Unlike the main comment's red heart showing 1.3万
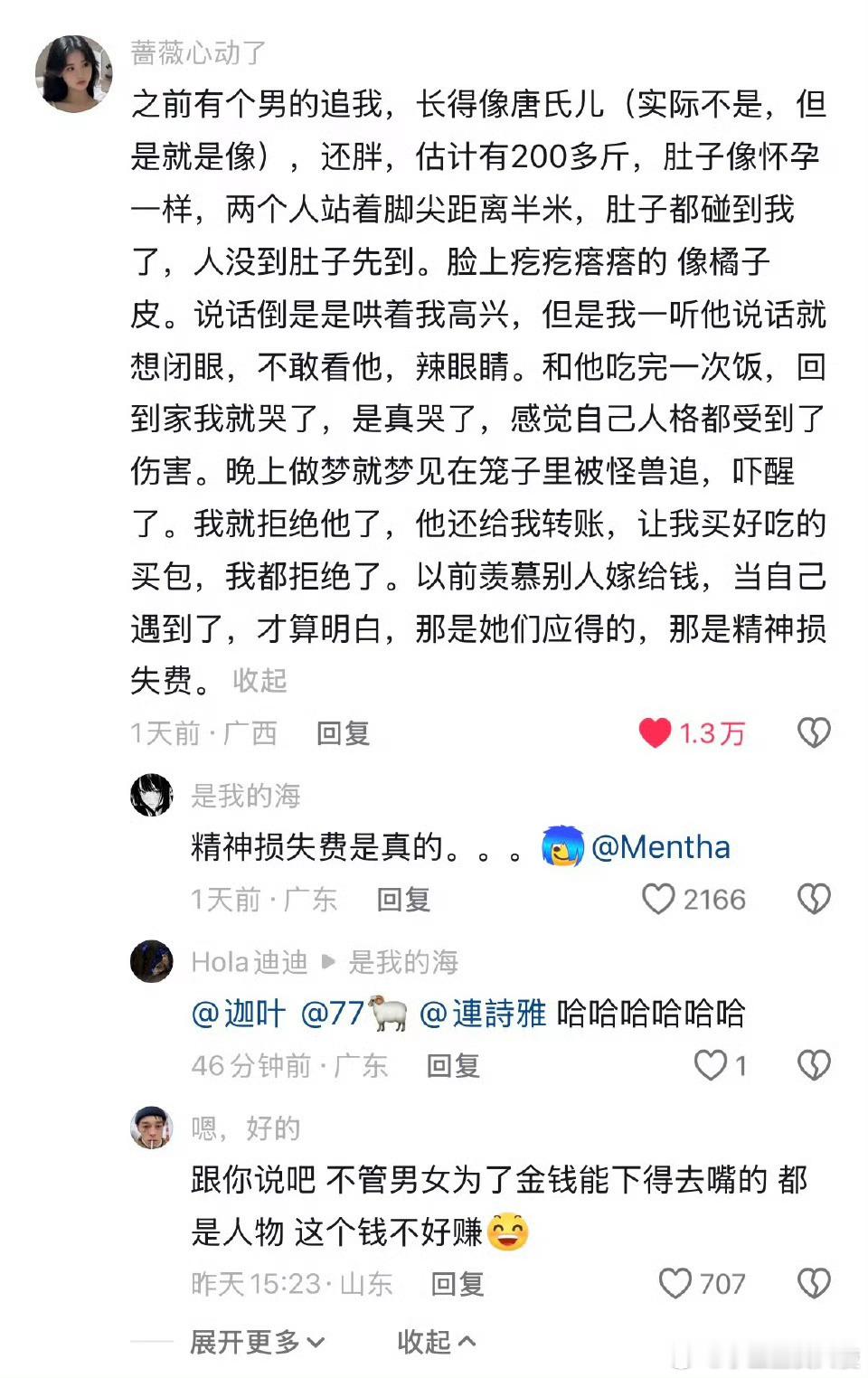This screenshot has height=1378, width=868. click(653, 731)
